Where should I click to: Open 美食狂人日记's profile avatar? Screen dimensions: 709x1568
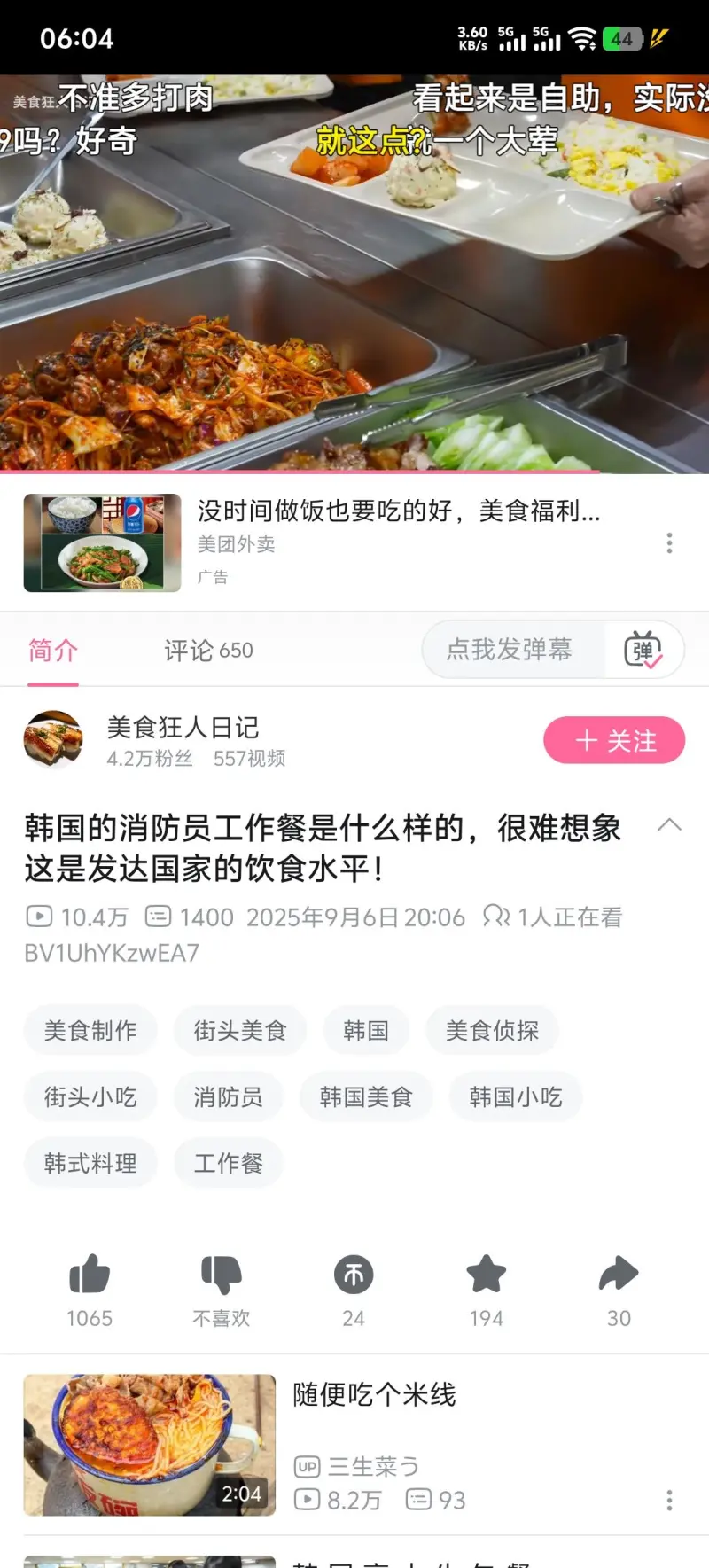coord(53,740)
